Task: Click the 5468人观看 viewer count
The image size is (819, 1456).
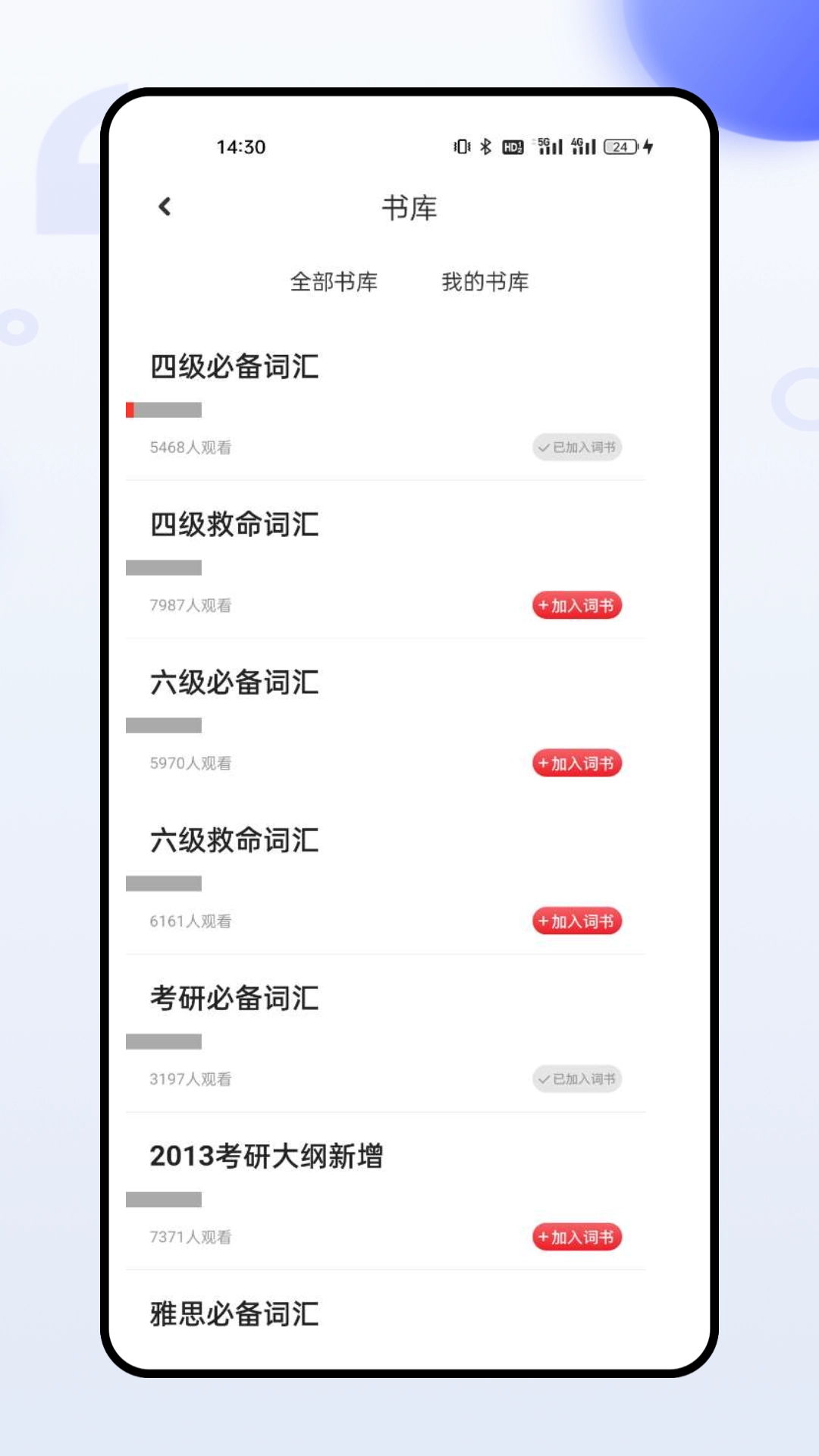Action: [190, 448]
